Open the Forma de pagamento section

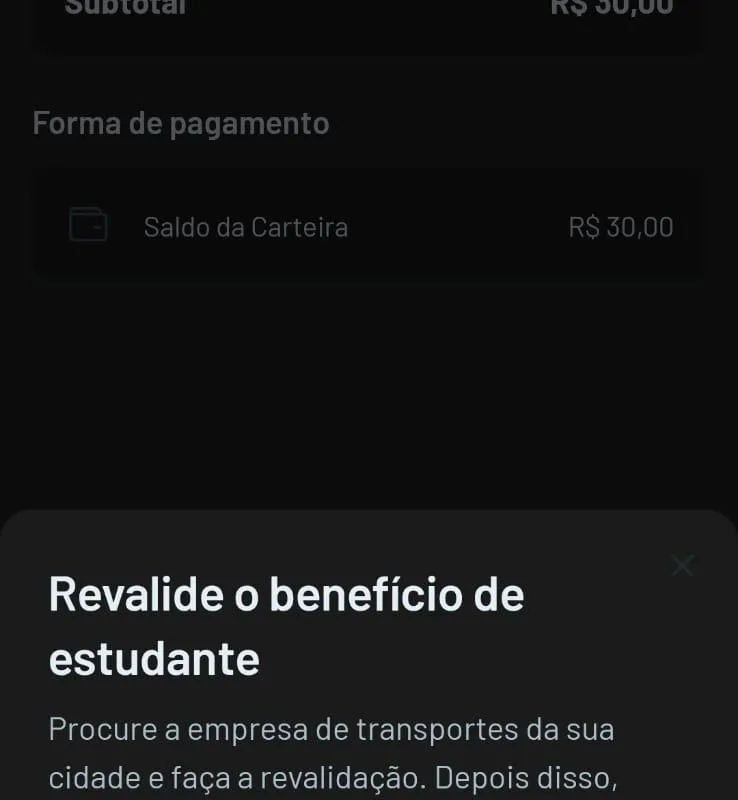181,122
